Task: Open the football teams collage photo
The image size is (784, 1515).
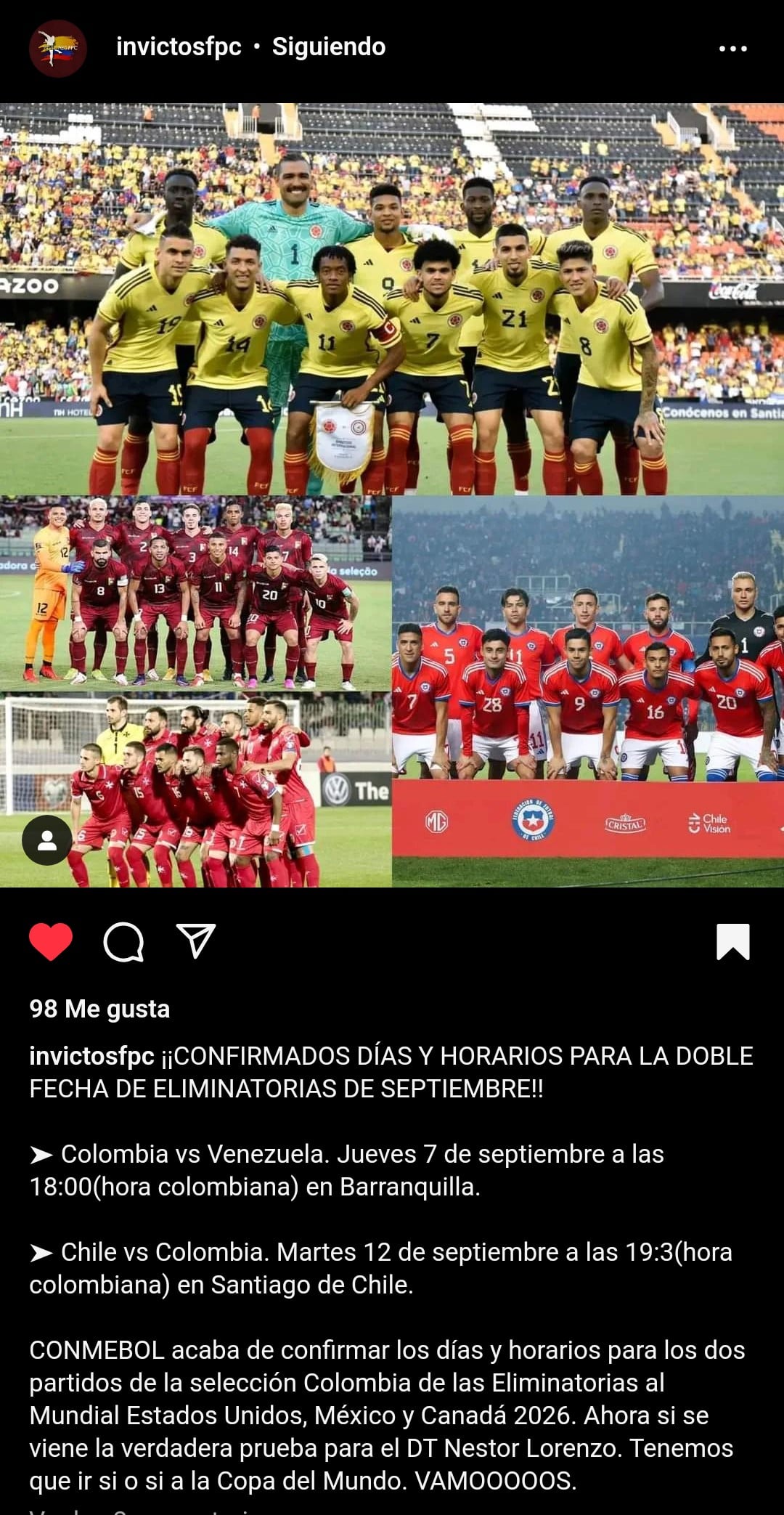Action: tap(392, 494)
